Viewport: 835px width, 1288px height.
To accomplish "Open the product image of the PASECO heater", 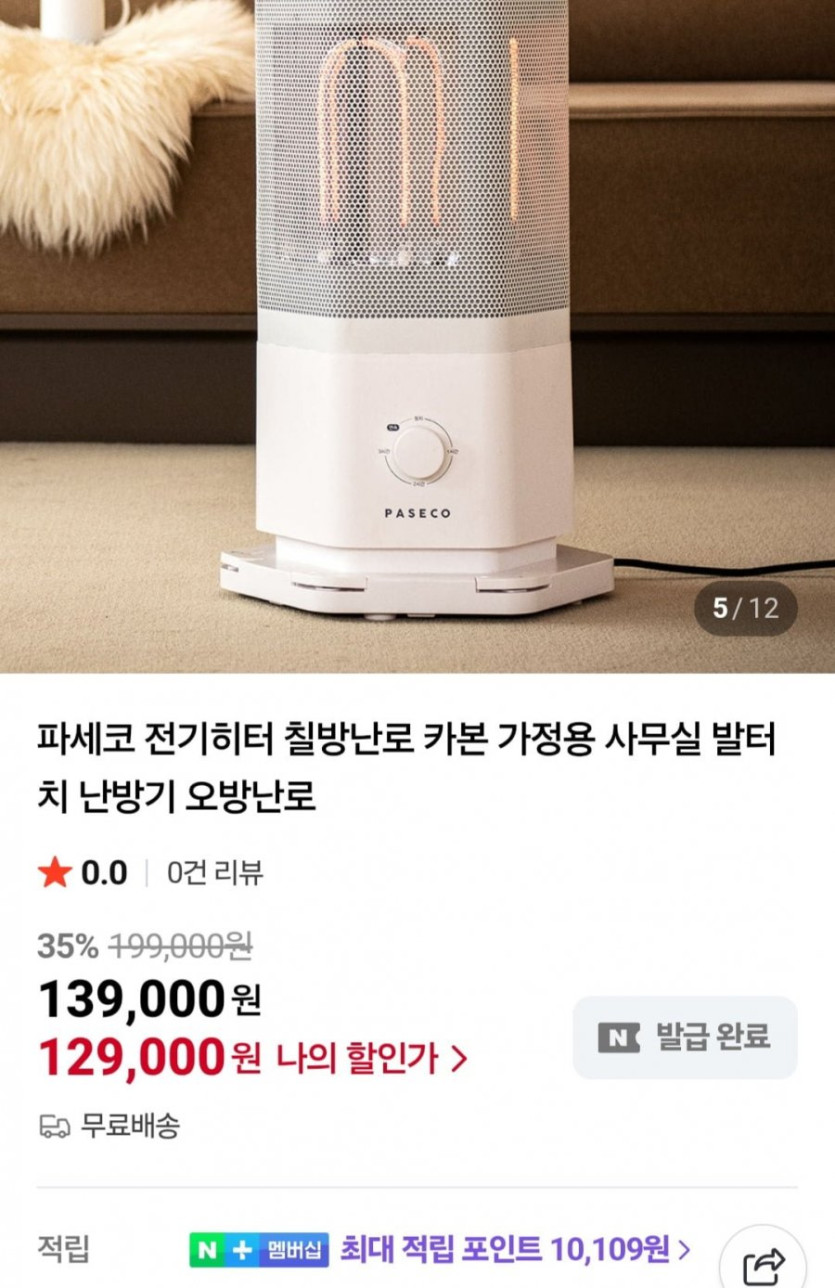I will click(417, 335).
